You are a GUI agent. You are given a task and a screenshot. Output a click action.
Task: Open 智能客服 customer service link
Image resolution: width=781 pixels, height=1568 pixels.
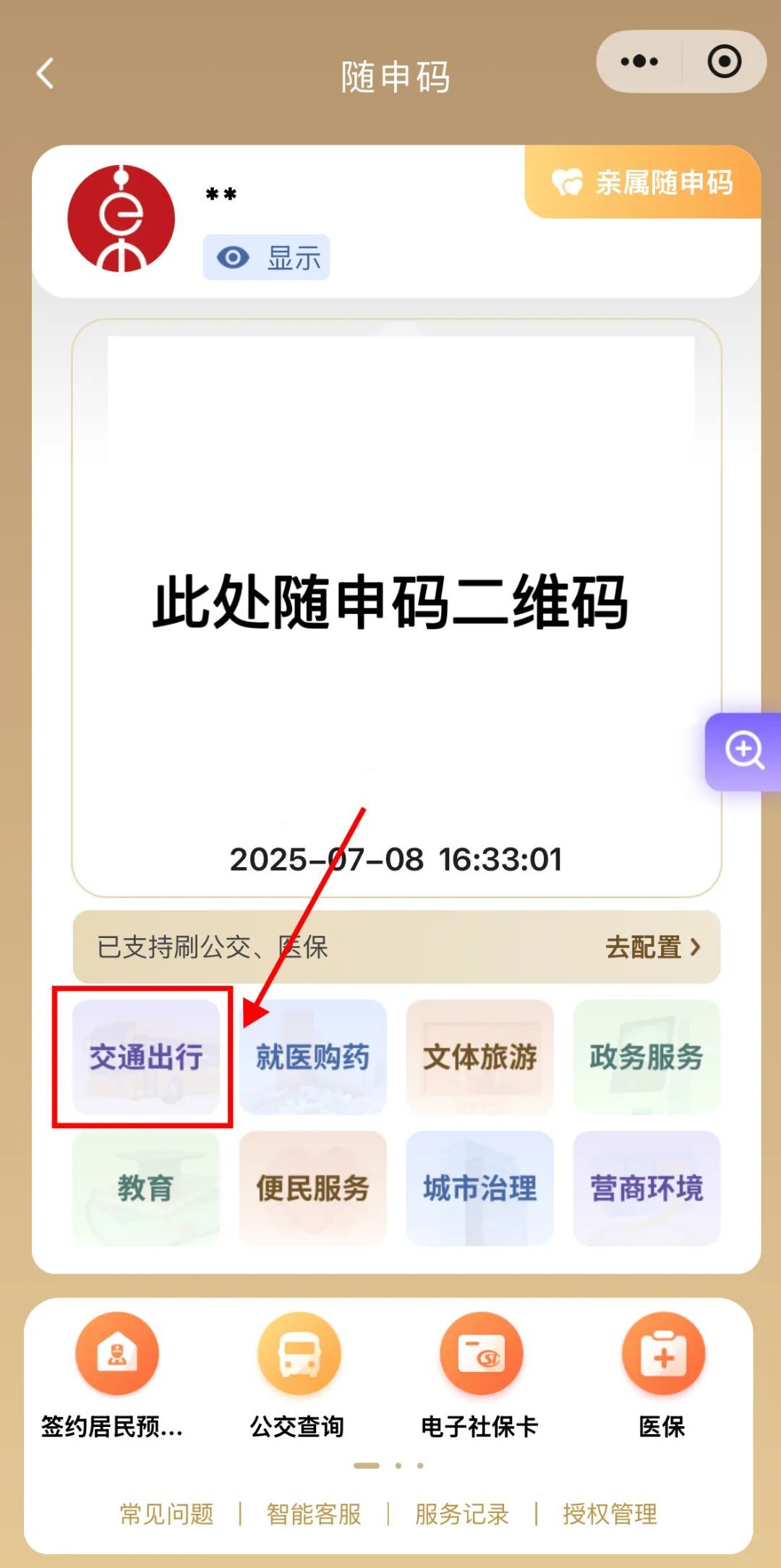[x=314, y=1514]
